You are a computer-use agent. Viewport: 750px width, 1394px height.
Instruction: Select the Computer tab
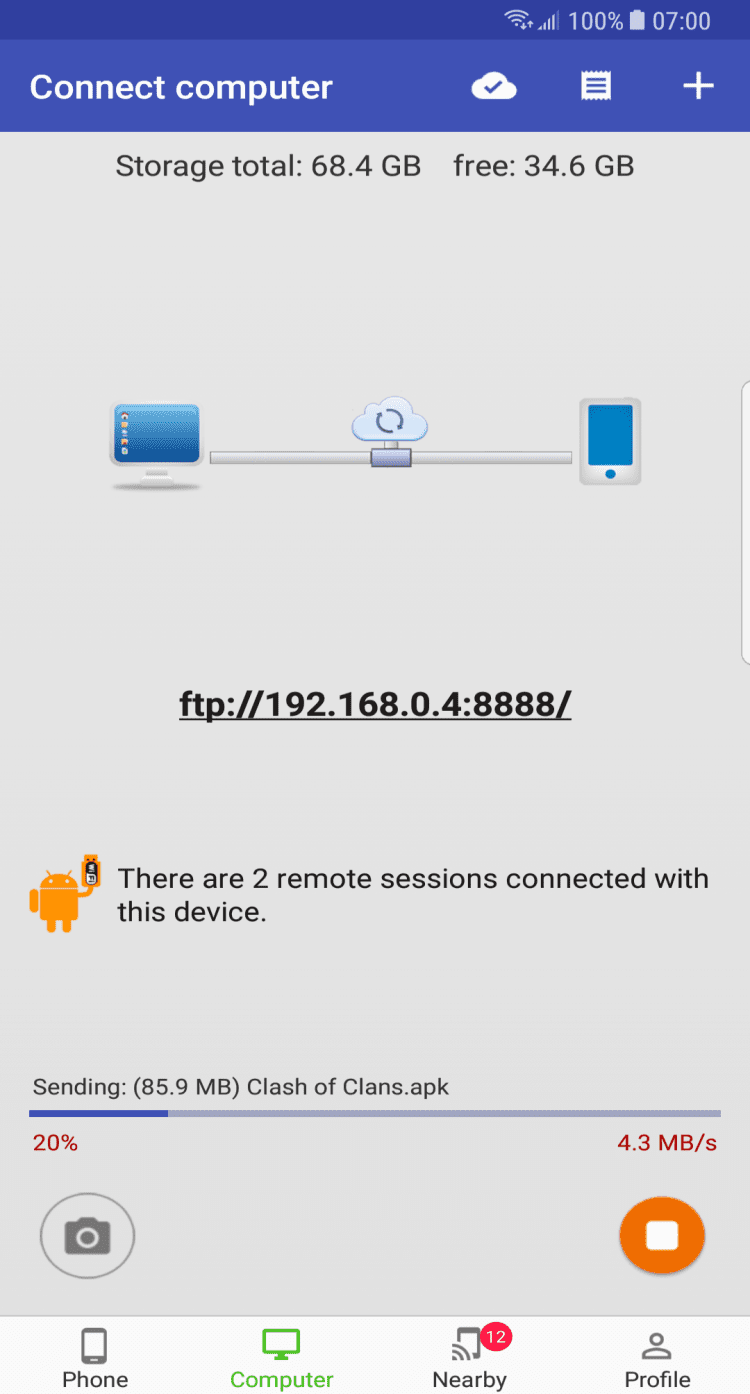(x=281, y=1359)
